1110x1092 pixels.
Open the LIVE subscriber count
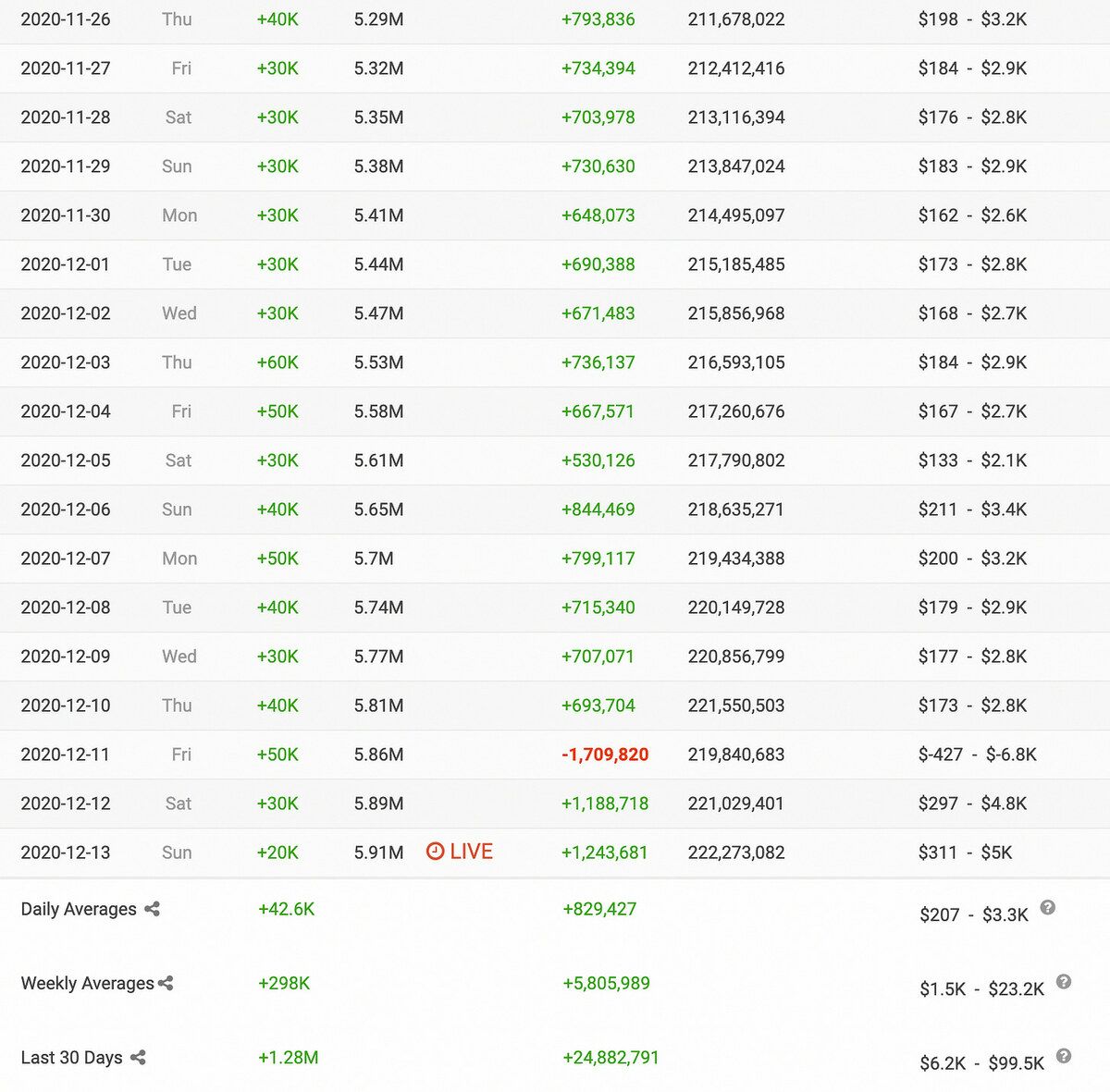[x=460, y=852]
